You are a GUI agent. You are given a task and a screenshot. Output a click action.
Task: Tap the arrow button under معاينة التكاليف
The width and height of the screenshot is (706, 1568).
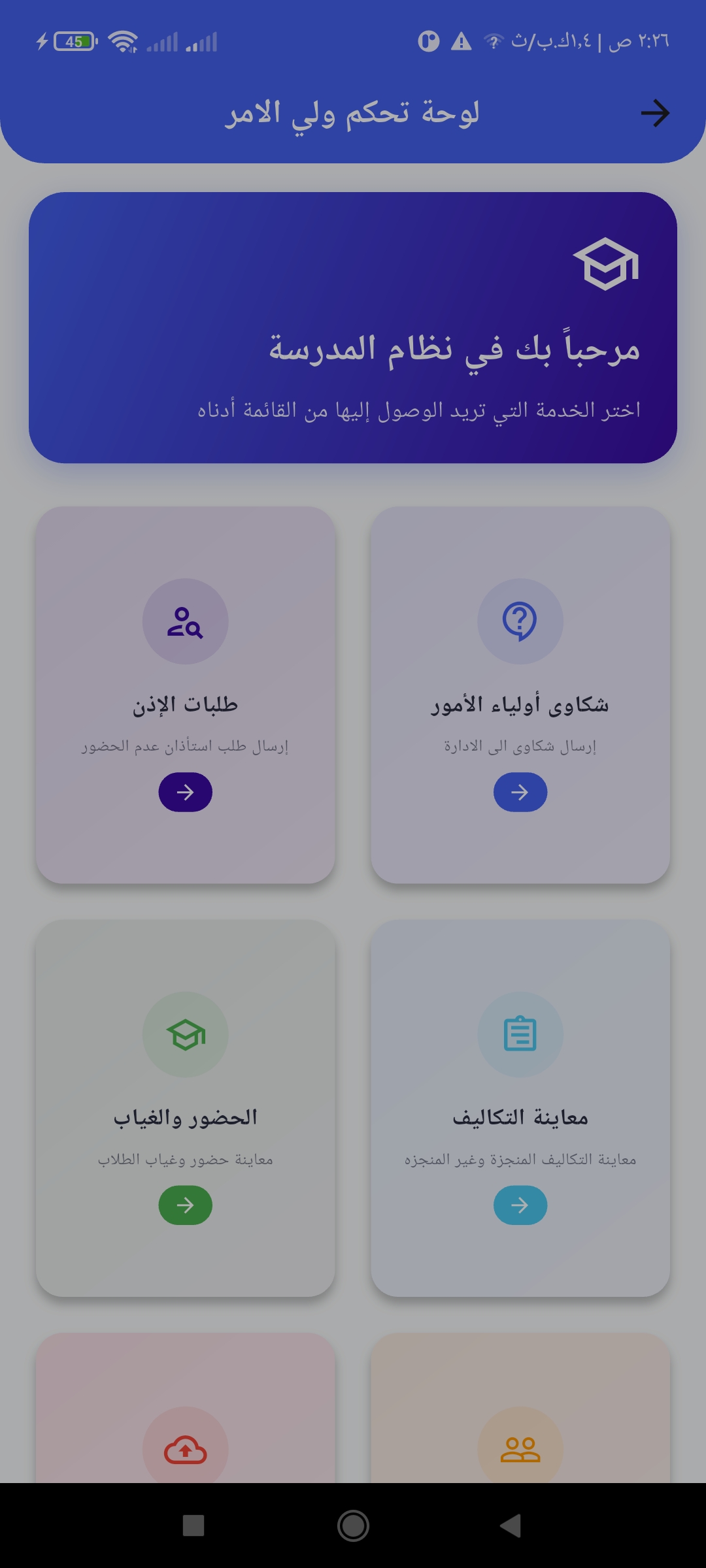[x=520, y=1205]
